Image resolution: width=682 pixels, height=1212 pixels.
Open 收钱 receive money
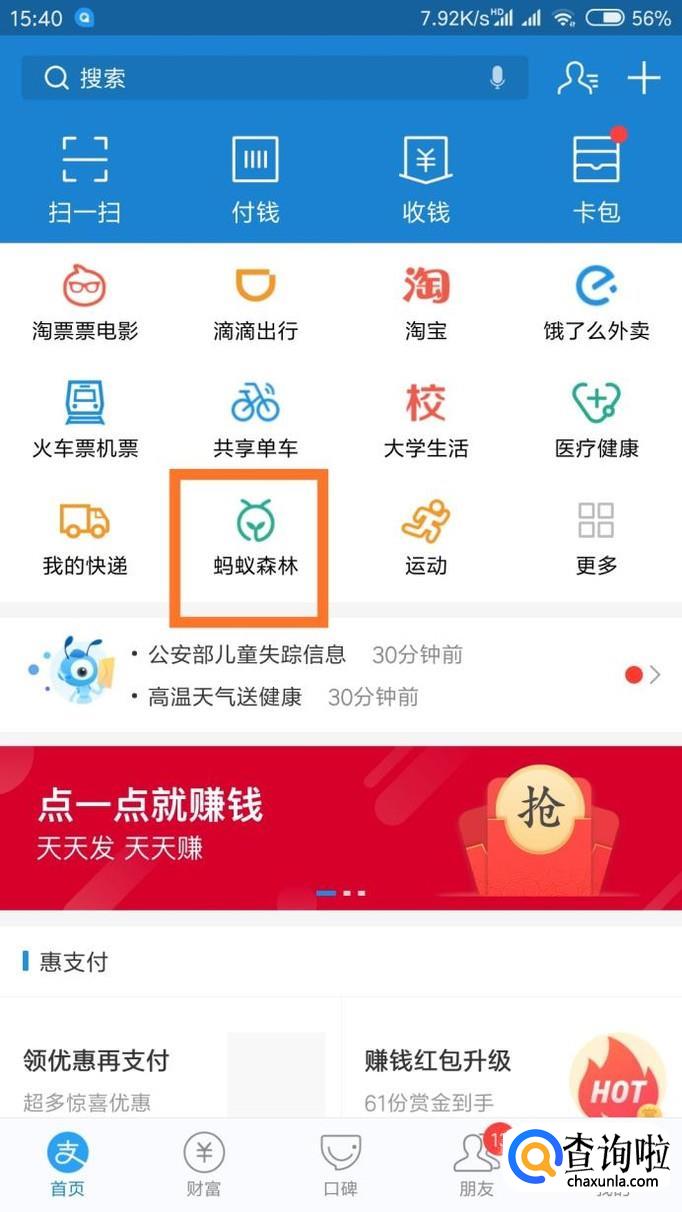tap(426, 178)
